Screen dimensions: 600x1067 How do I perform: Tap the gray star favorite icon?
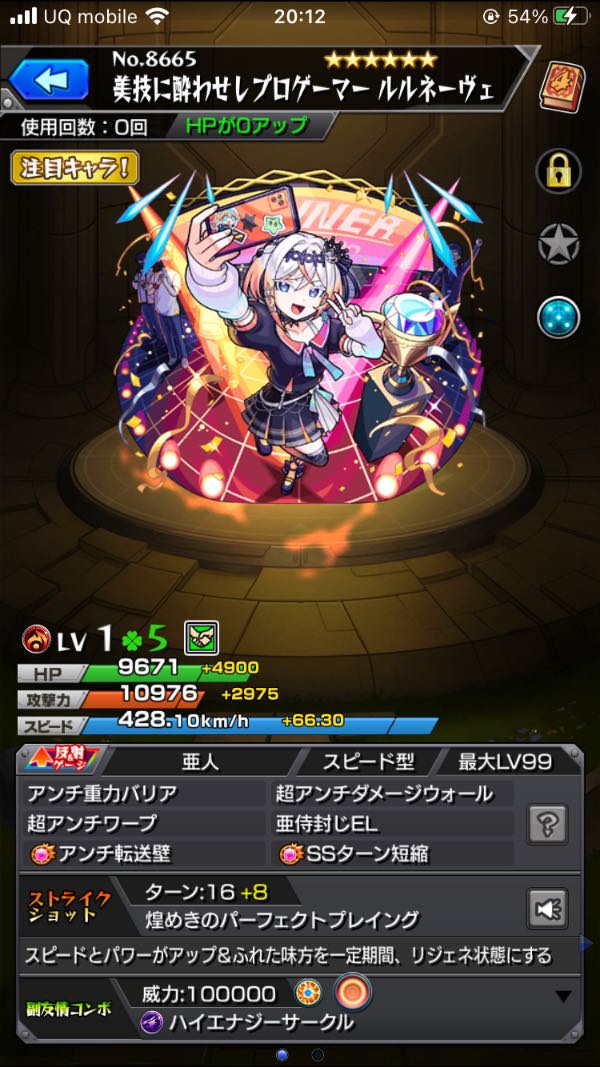pyautogui.click(x=559, y=243)
